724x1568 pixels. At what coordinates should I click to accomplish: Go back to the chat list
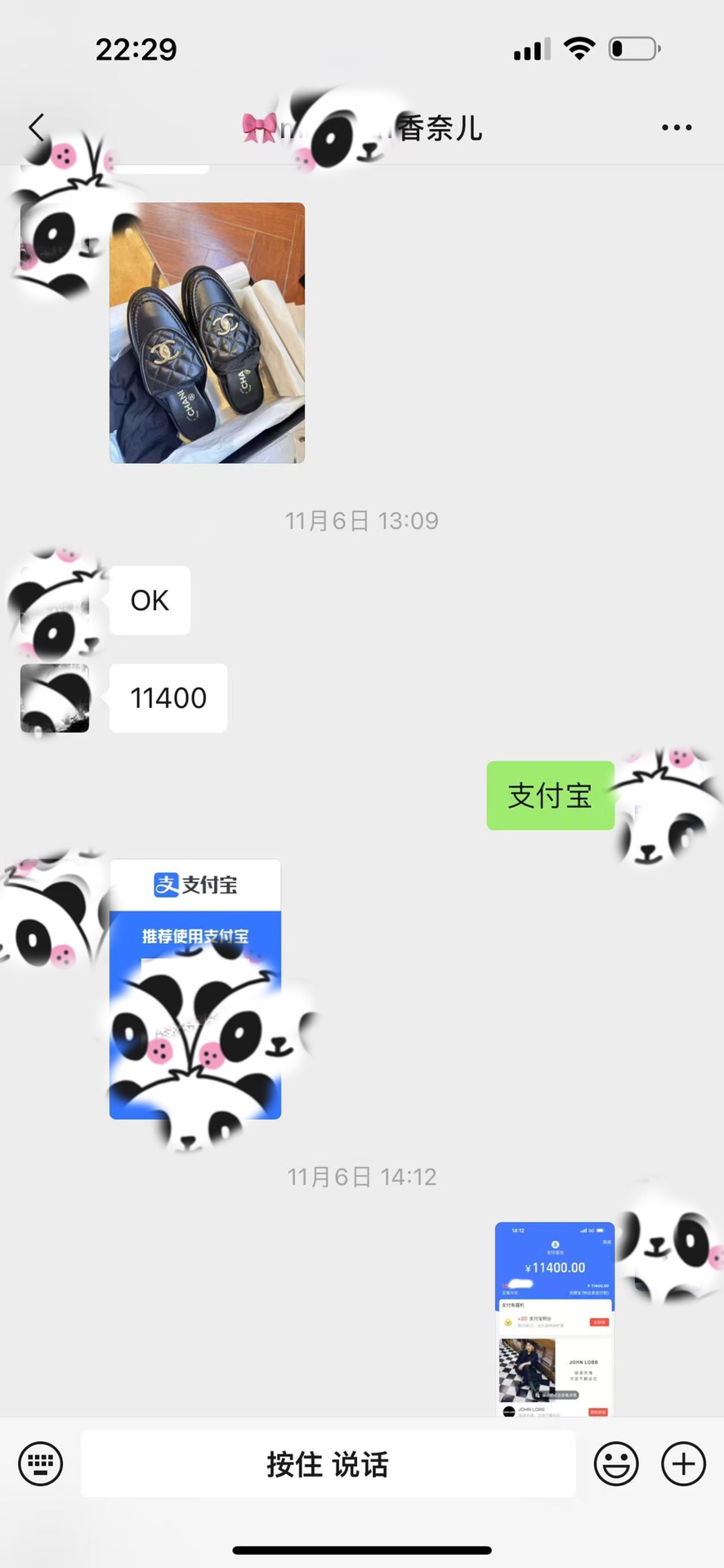tap(36, 128)
